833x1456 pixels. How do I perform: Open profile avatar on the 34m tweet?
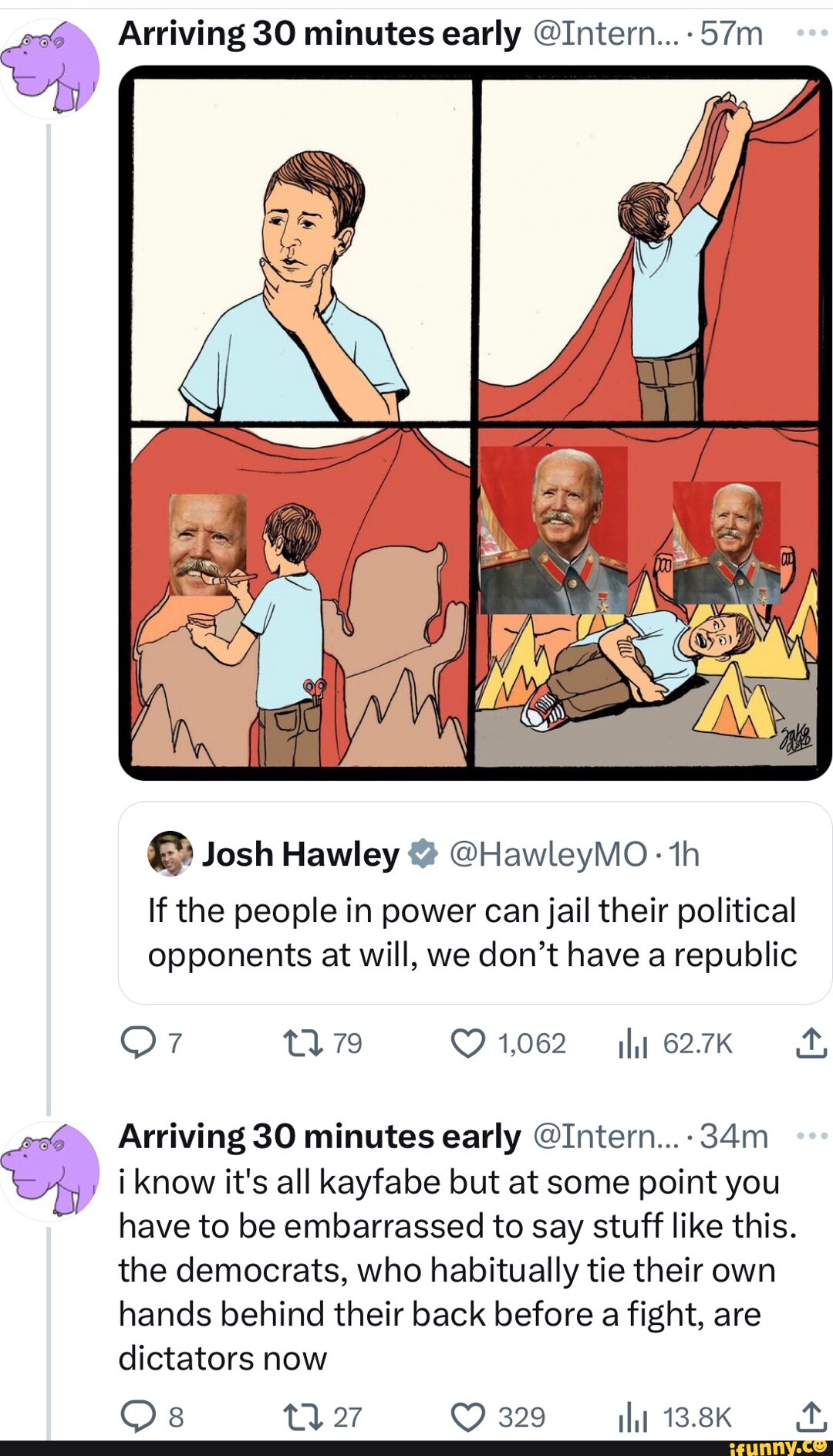point(51,1171)
